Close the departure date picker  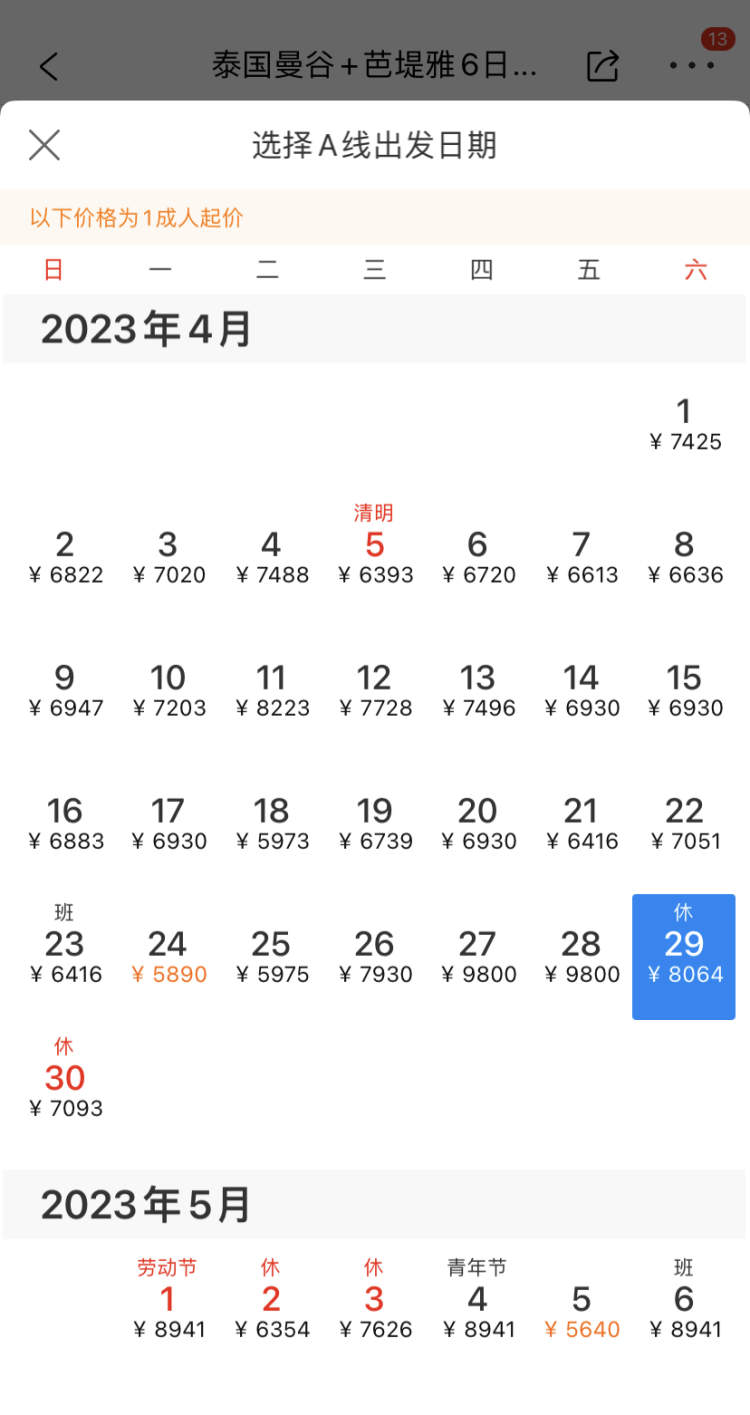pyautogui.click(x=44, y=145)
